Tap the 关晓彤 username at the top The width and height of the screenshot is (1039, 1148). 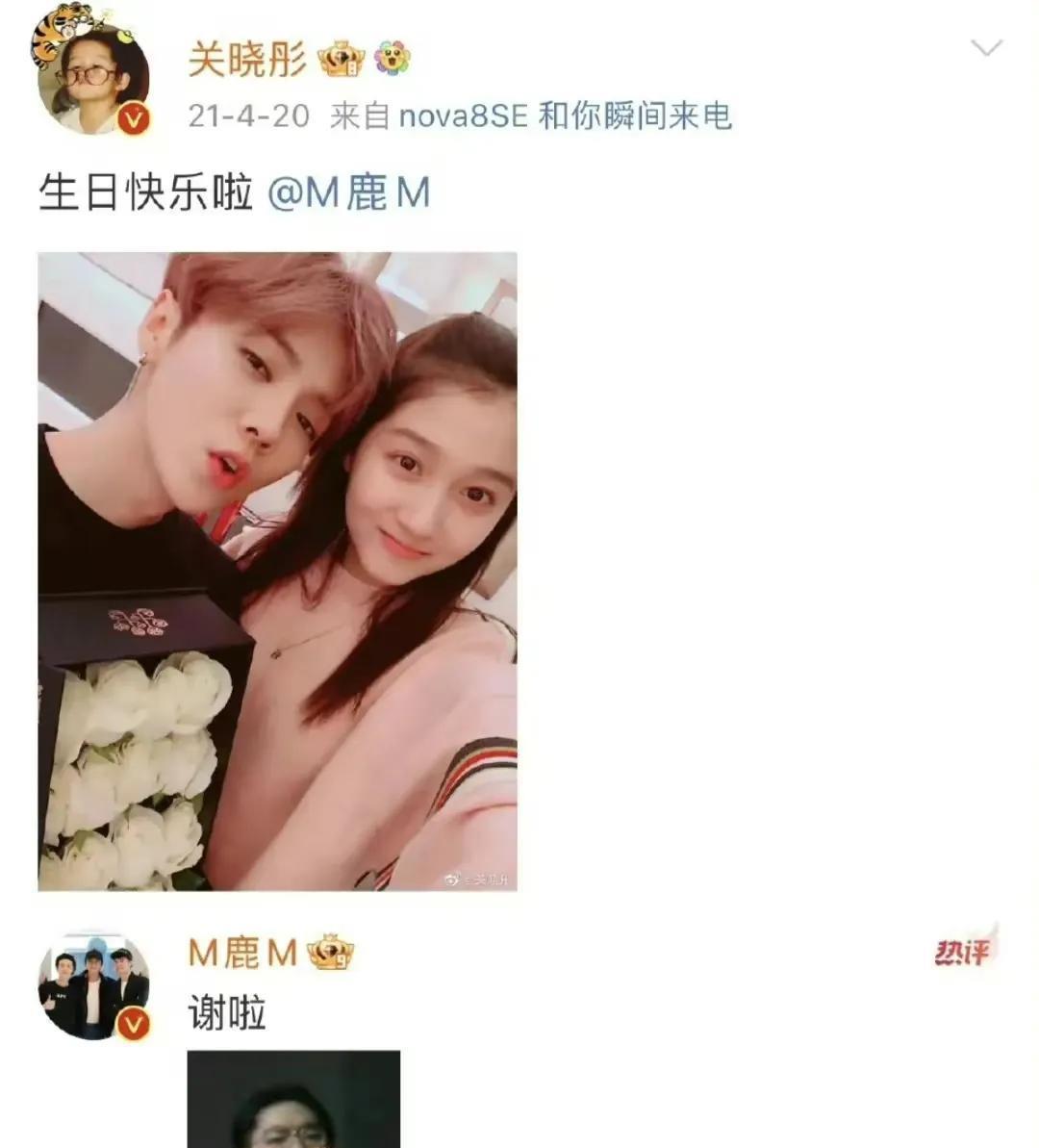coord(247,60)
